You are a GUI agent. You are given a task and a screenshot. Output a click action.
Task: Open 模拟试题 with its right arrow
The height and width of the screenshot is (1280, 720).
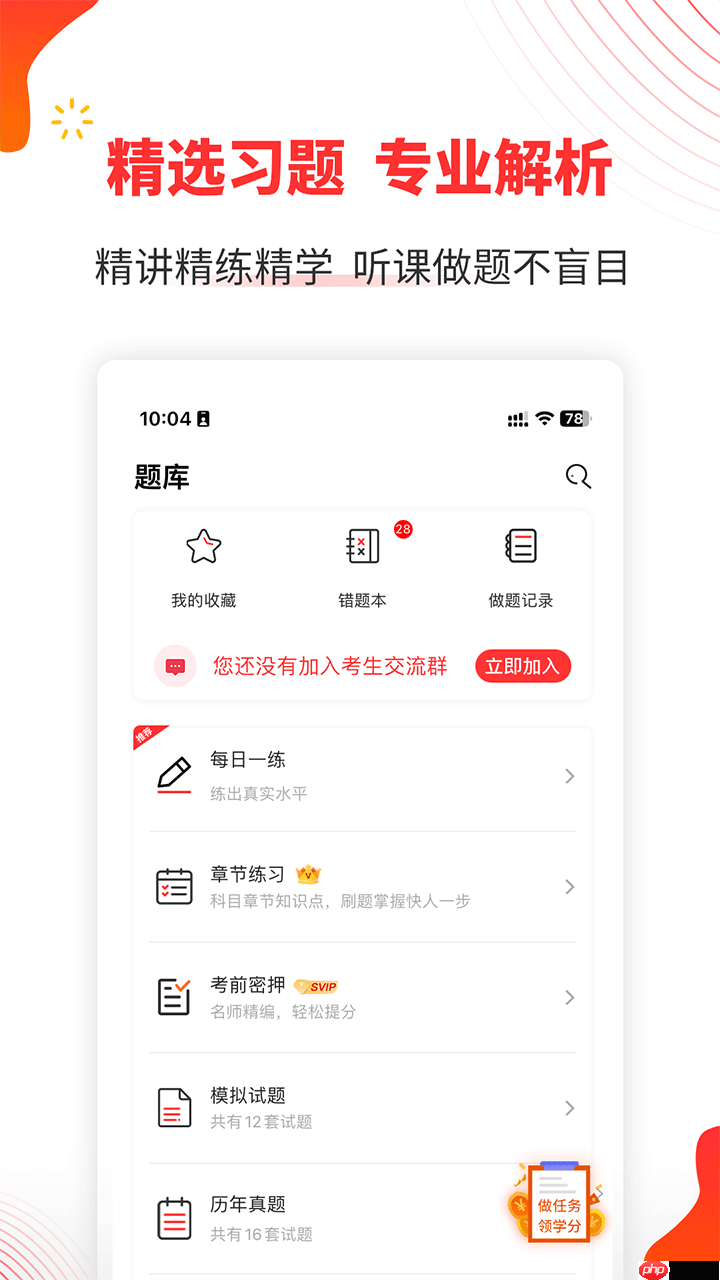570,1108
